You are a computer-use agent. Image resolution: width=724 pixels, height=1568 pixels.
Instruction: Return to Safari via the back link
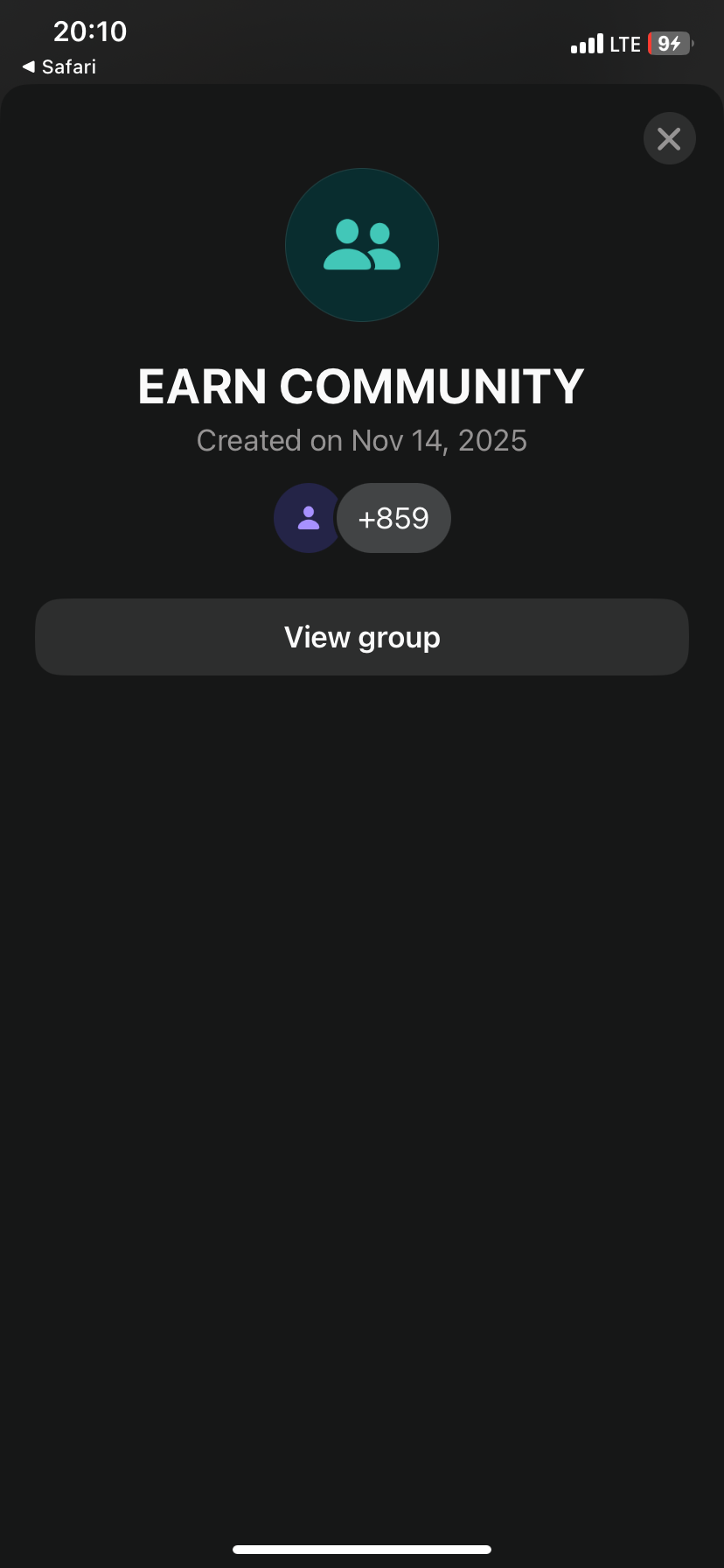[59, 67]
